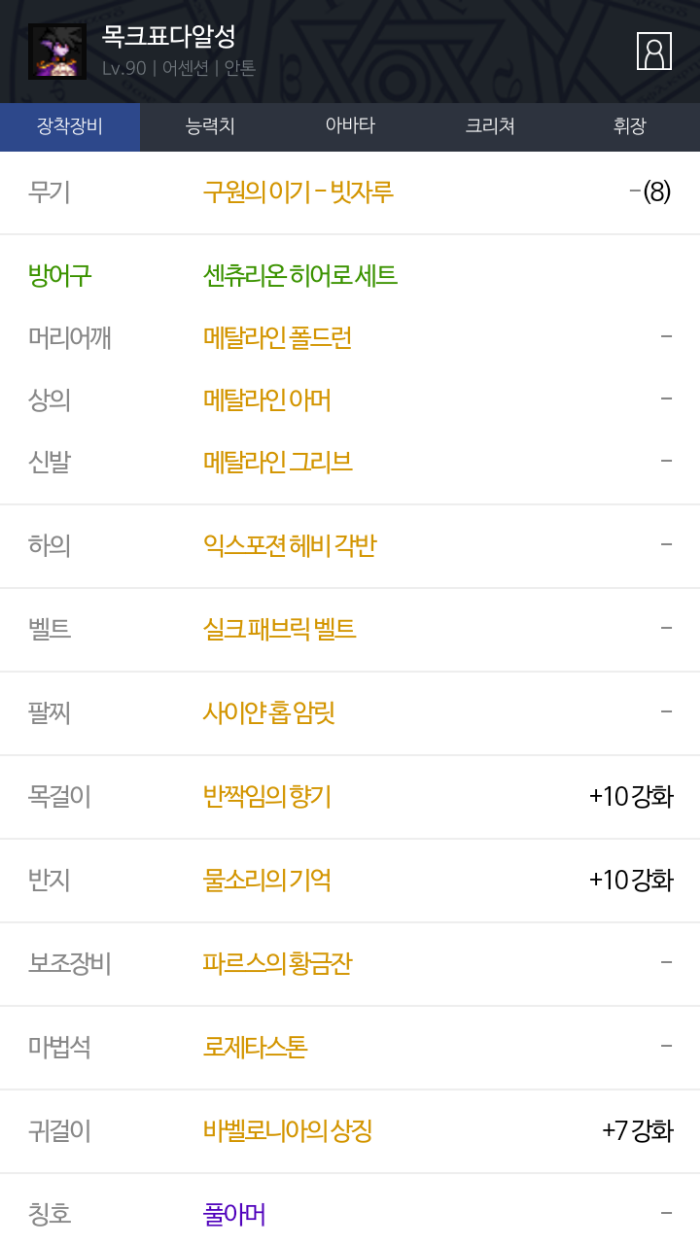The width and height of the screenshot is (700, 1244).
Task: Select the 장착장비 tab
Action: pos(70,126)
